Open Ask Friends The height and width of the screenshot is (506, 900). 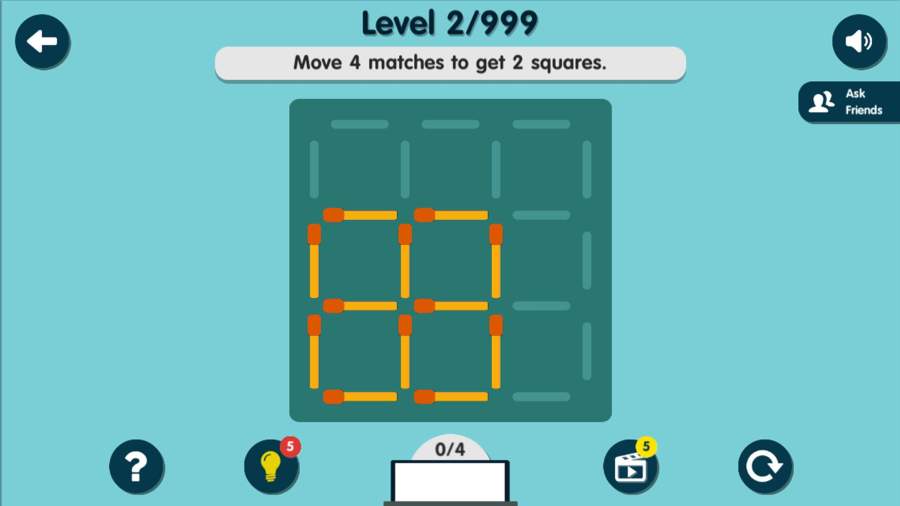[849, 102]
